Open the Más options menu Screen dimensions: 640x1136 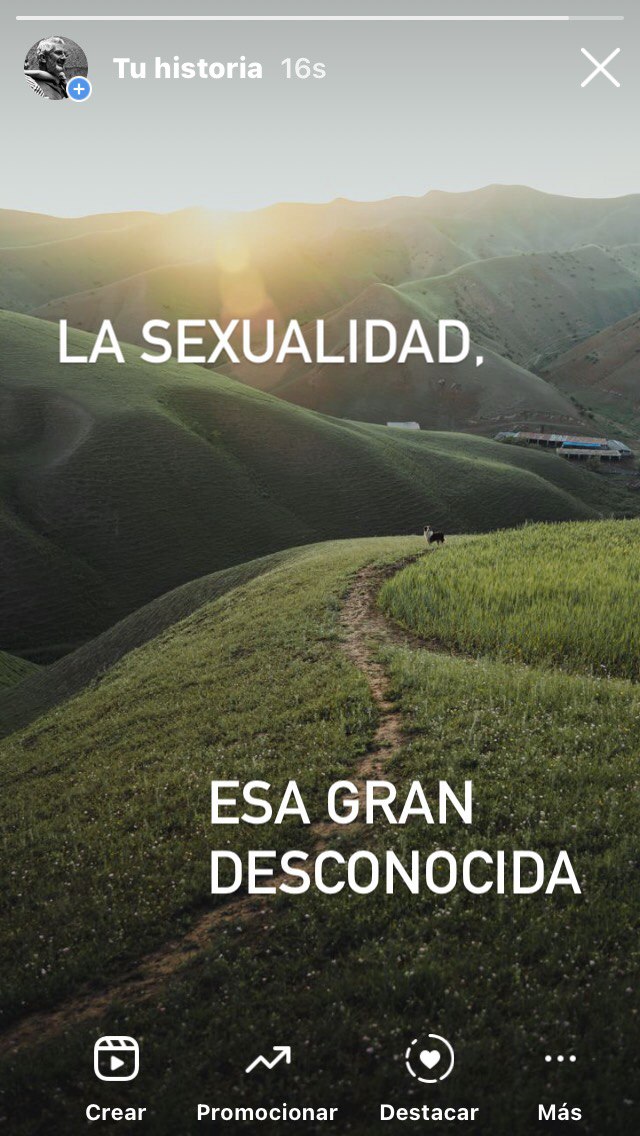(x=560, y=1078)
